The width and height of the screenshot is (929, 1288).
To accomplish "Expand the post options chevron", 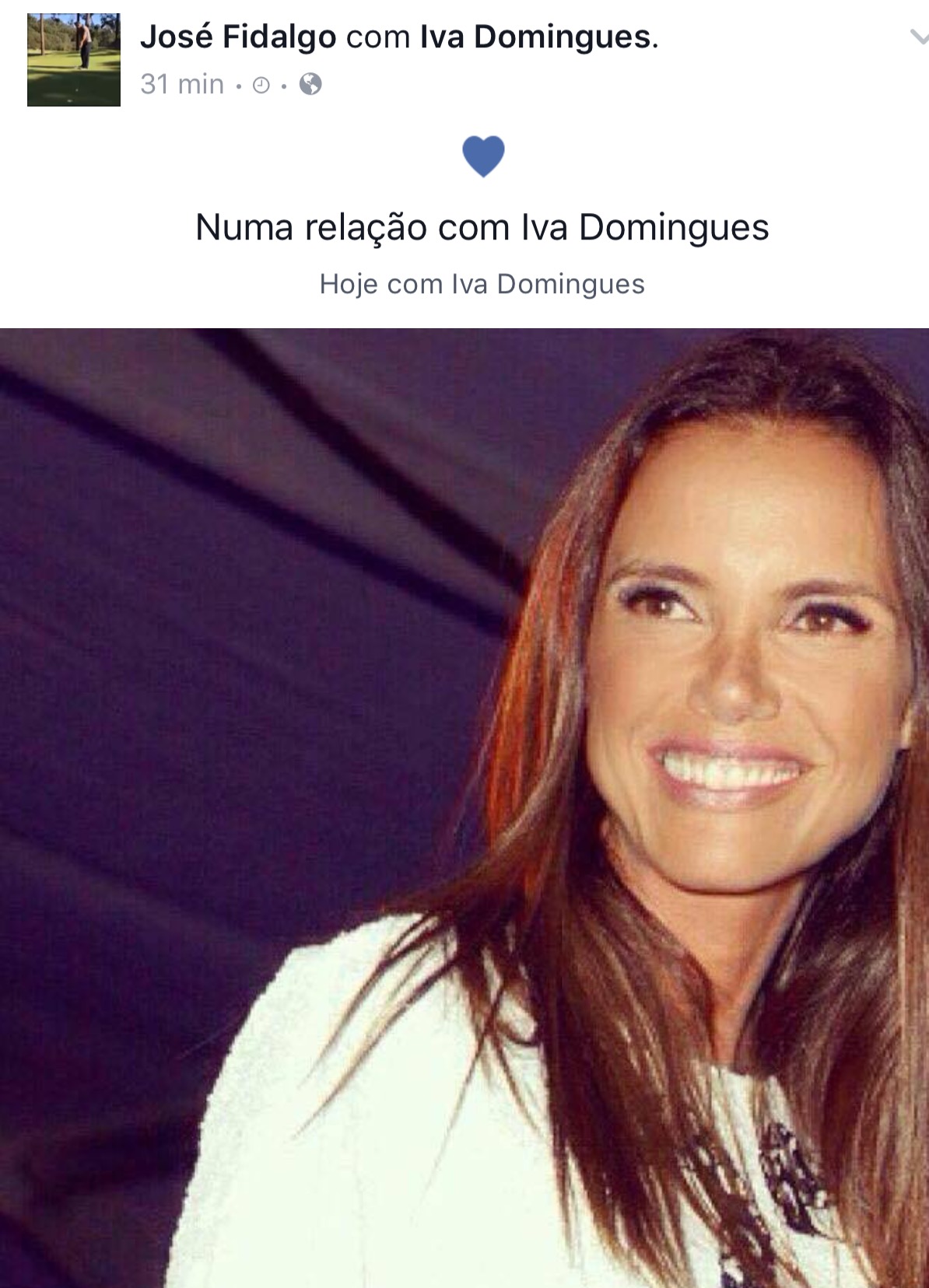I will (918, 37).
